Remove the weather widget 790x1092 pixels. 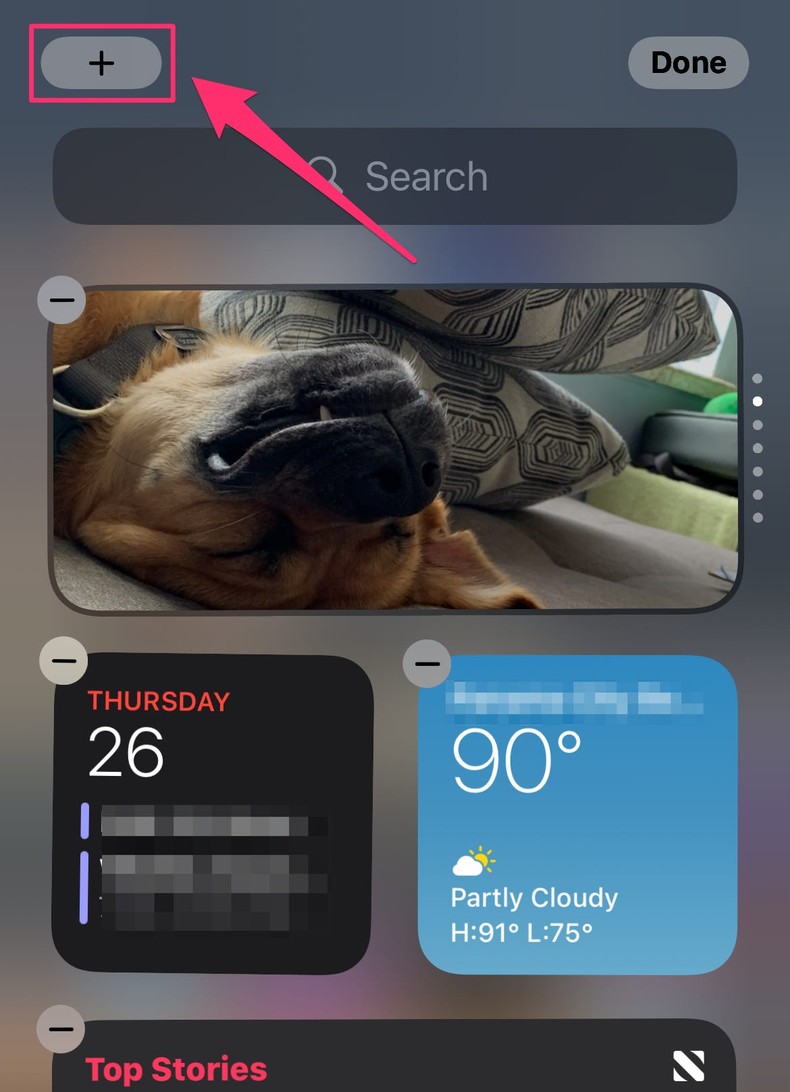click(427, 662)
